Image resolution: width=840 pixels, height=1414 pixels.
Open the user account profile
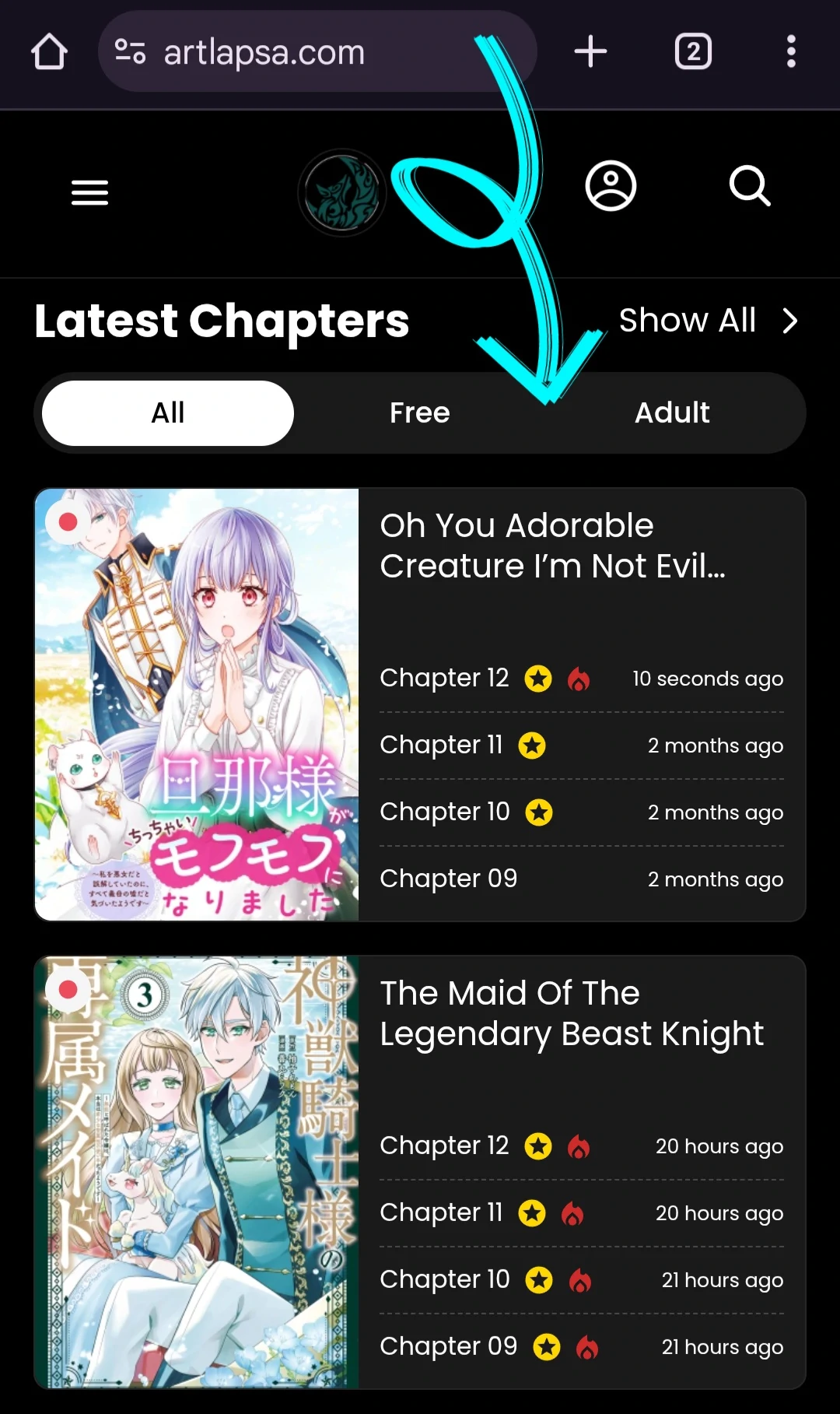611,186
